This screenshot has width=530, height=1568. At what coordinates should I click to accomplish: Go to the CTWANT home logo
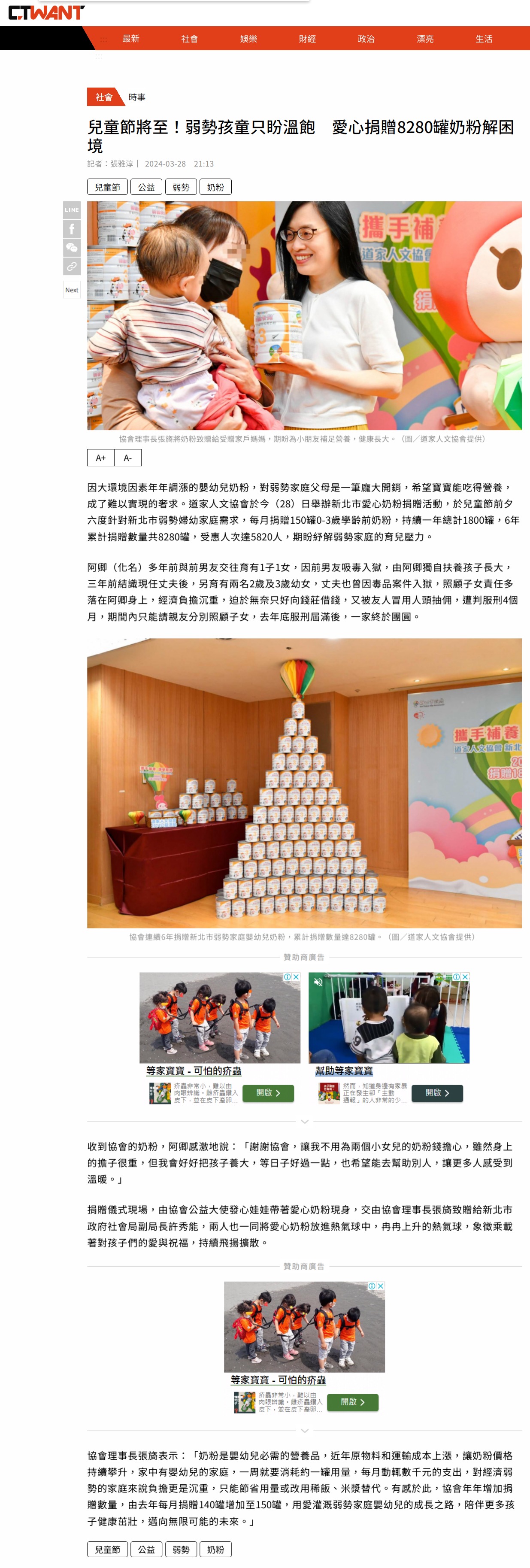point(46,13)
